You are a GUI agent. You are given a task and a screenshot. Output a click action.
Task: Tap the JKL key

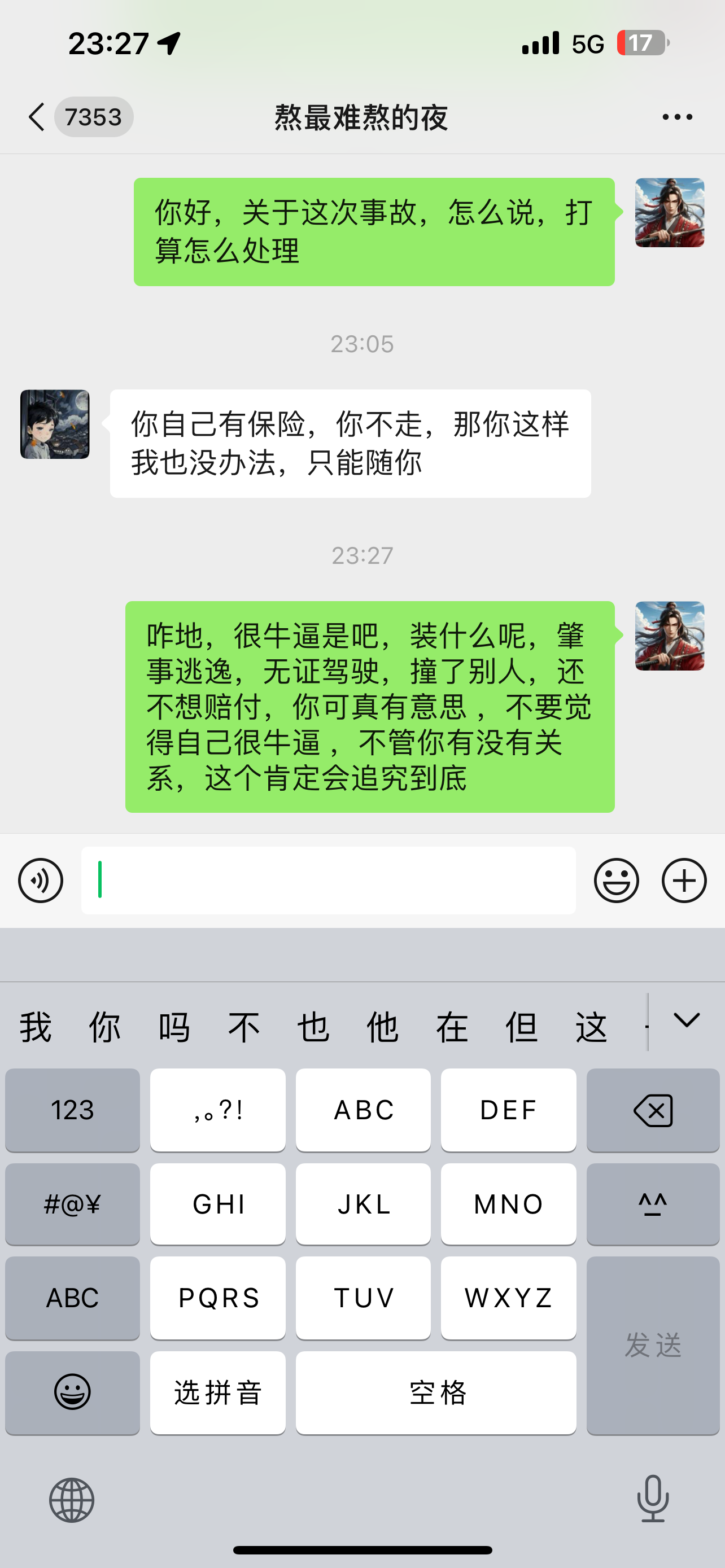[x=364, y=1204]
